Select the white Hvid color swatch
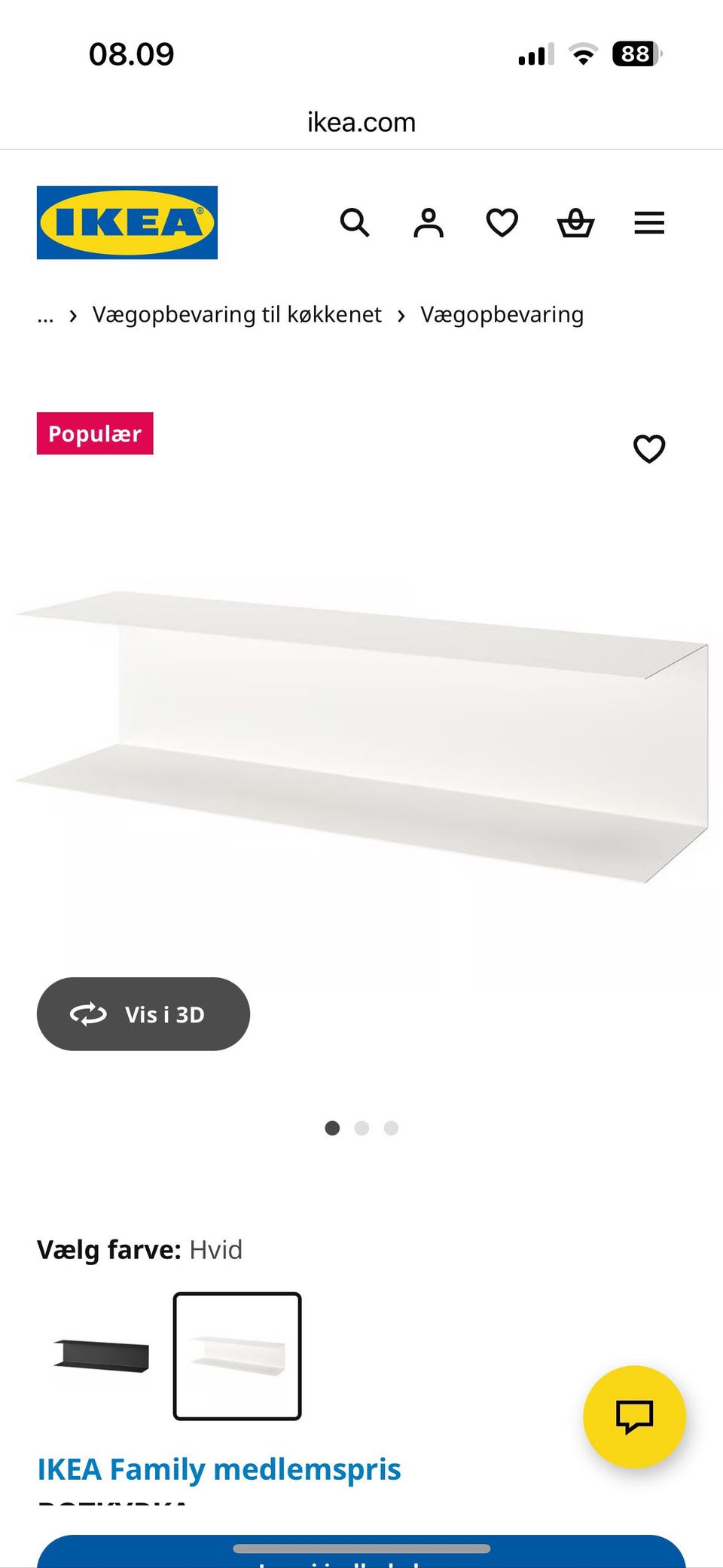This screenshot has width=723, height=1568. (x=236, y=1356)
